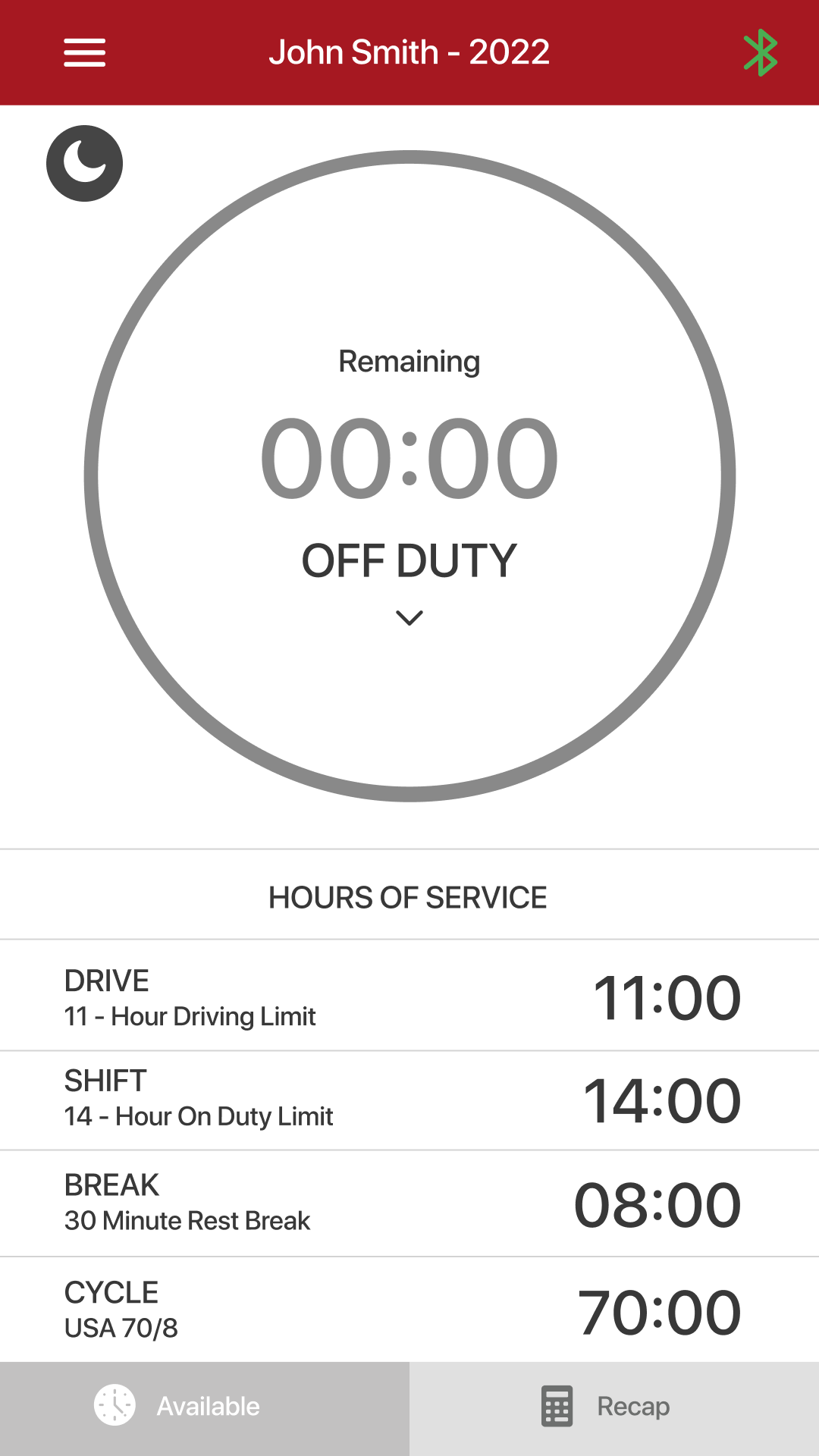The width and height of the screenshot is (819, 1456).
Task: Tap the green Bluetooth connection indicator
Action: [761, 52]
